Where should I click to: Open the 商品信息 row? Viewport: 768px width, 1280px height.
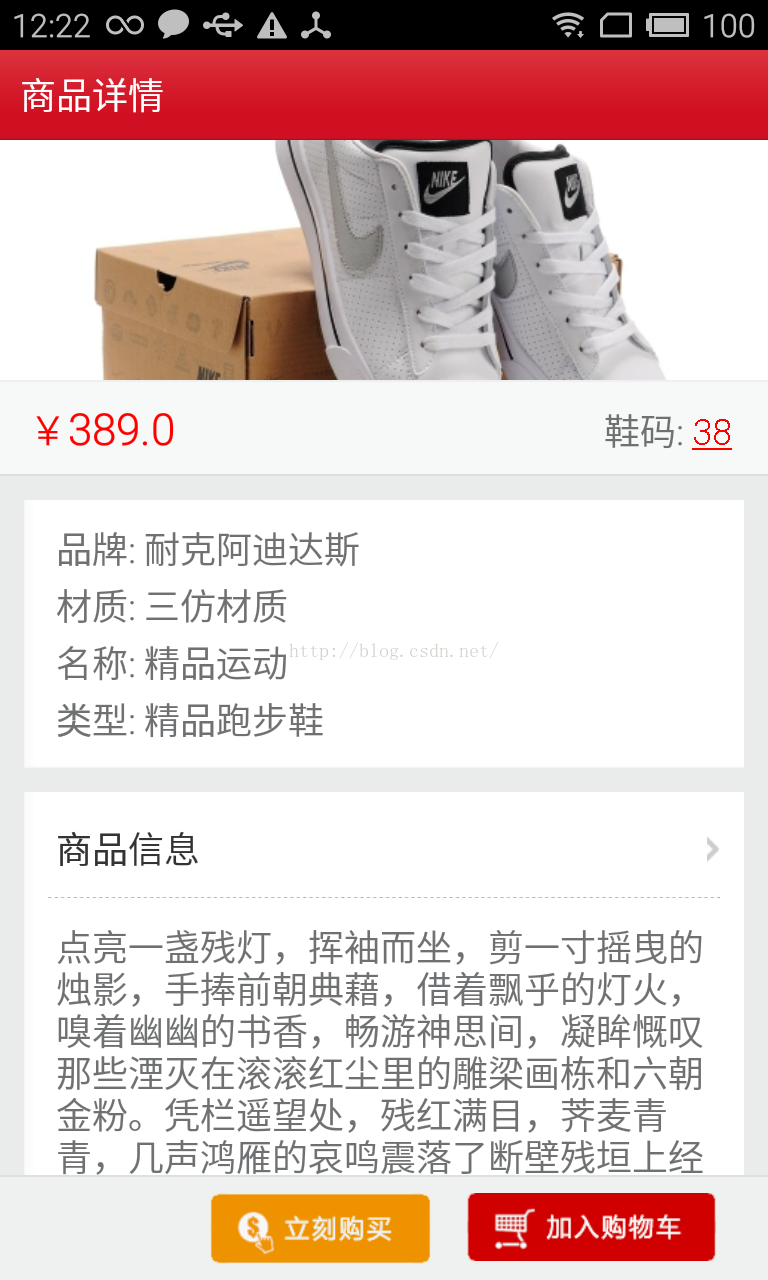[x=384, y=849]
